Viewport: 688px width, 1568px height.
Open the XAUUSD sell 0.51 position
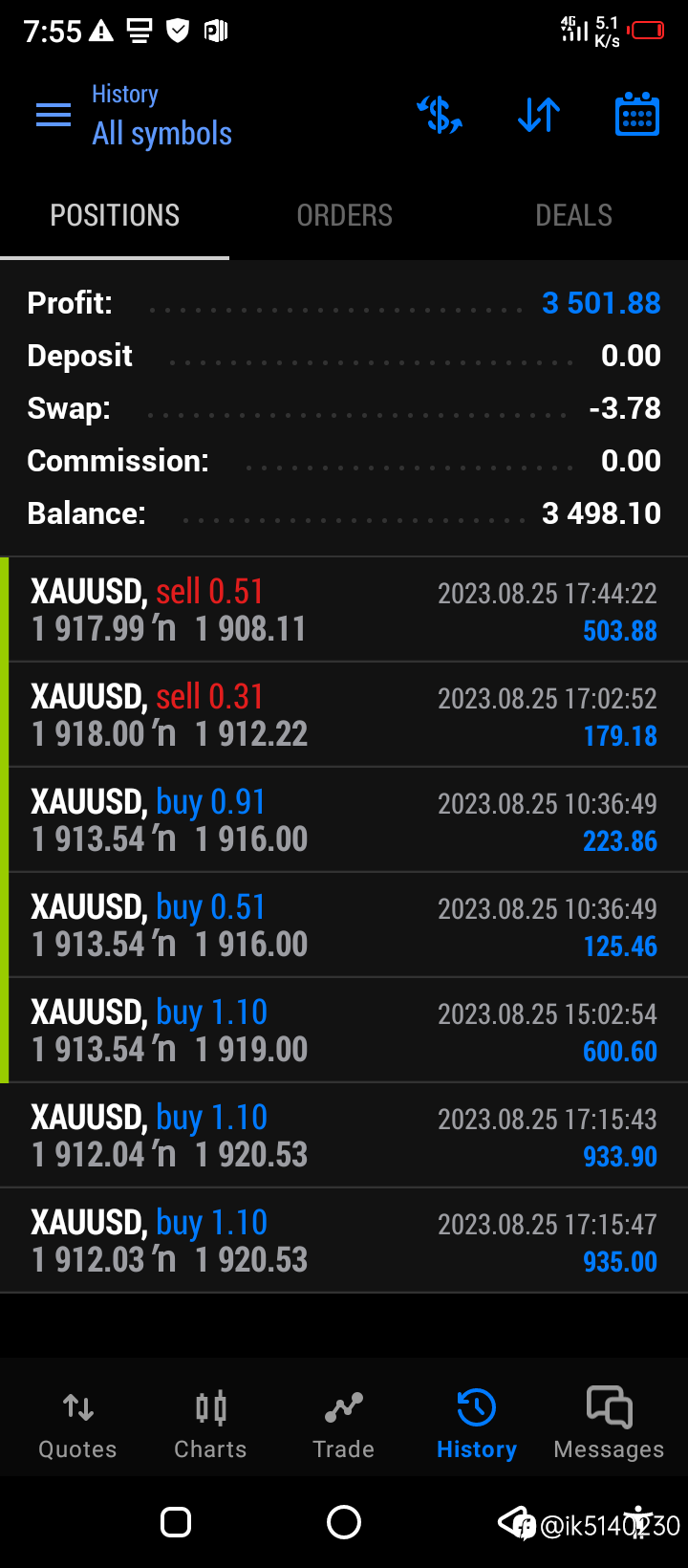[x=344, y=609]
